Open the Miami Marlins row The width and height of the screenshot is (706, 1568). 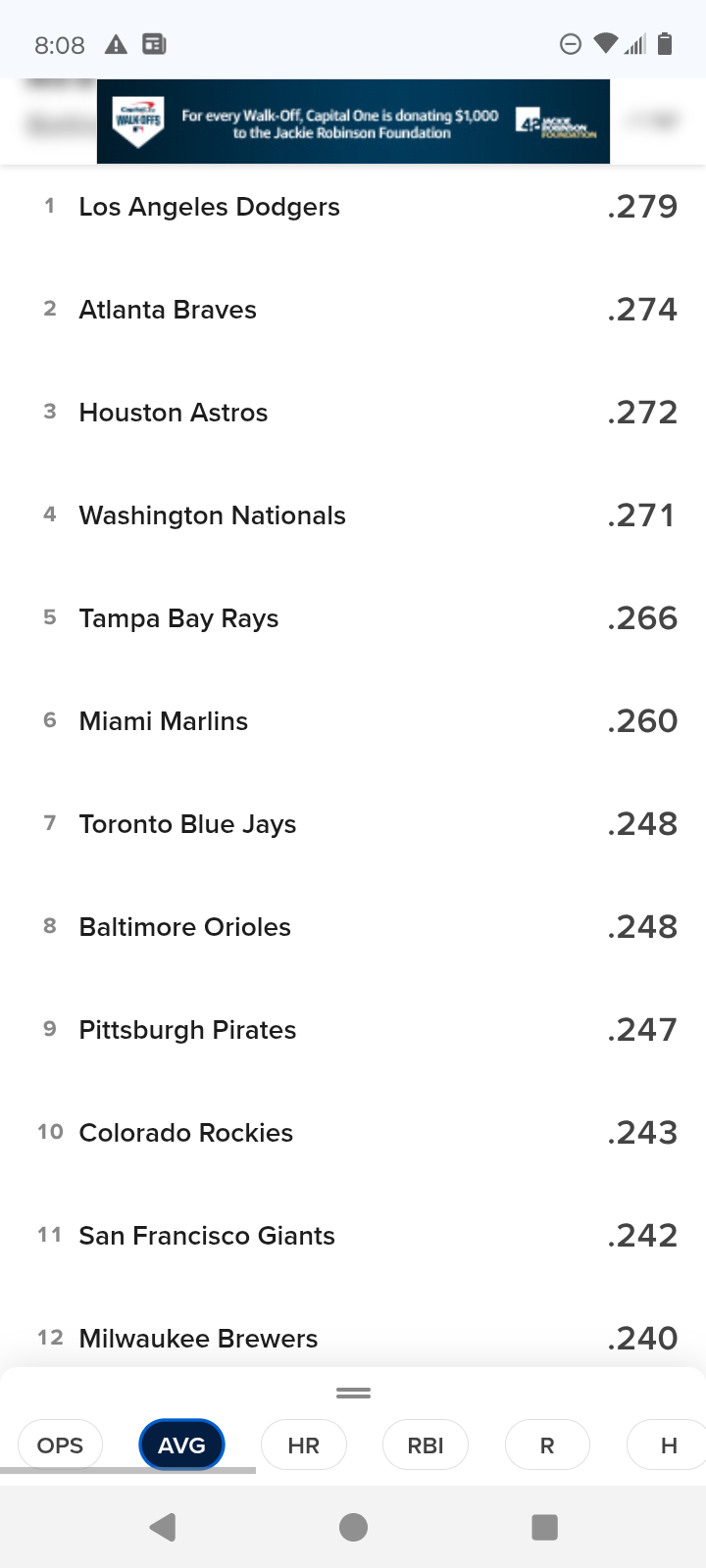pos(353,721)
